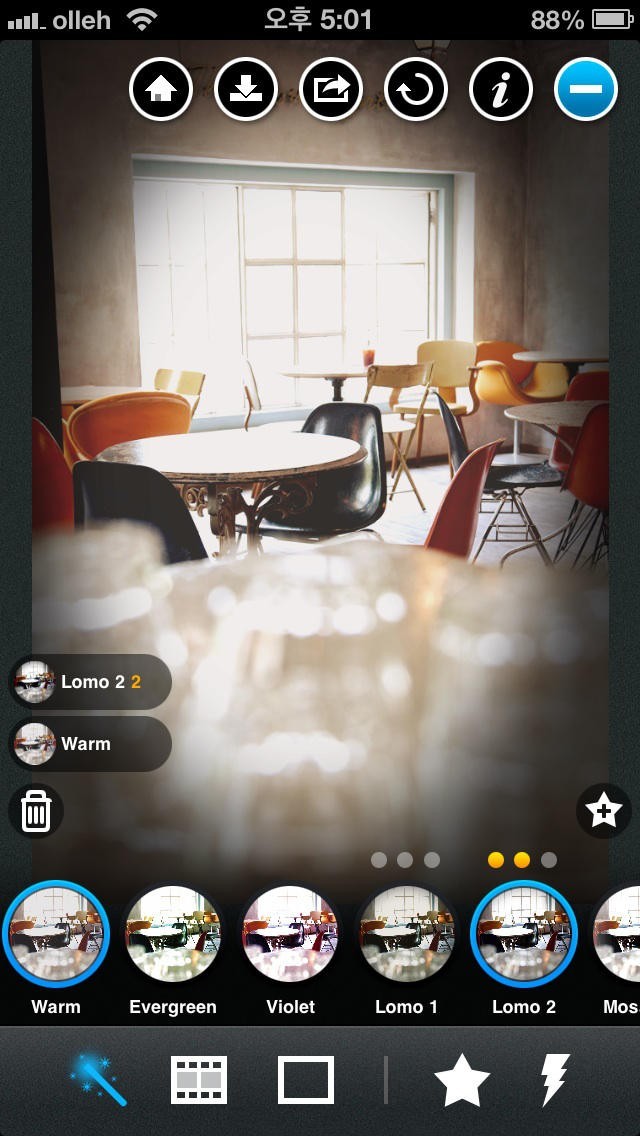Apply the Warm filter
640x1136 pixels.
point(55,934)
